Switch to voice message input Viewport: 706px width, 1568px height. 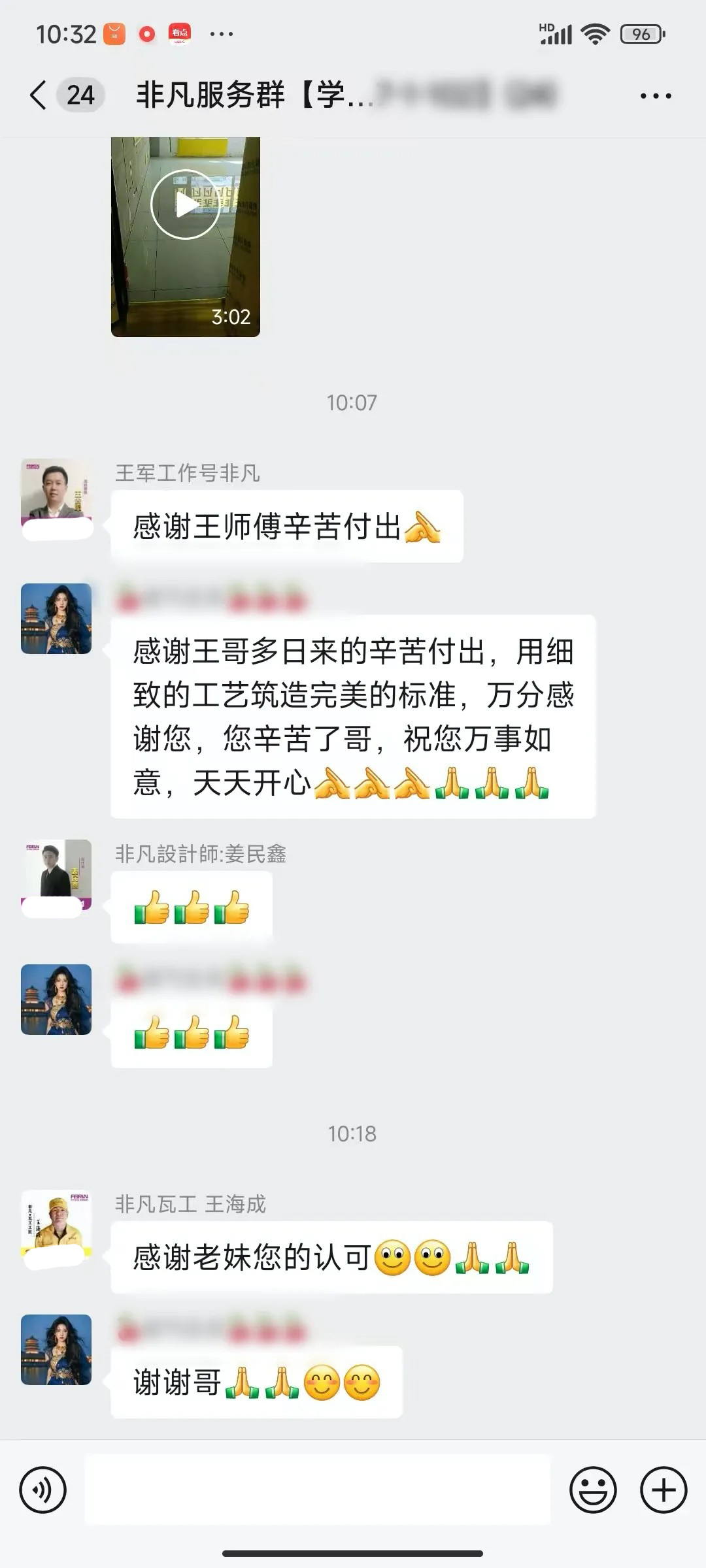point(43,1490)
